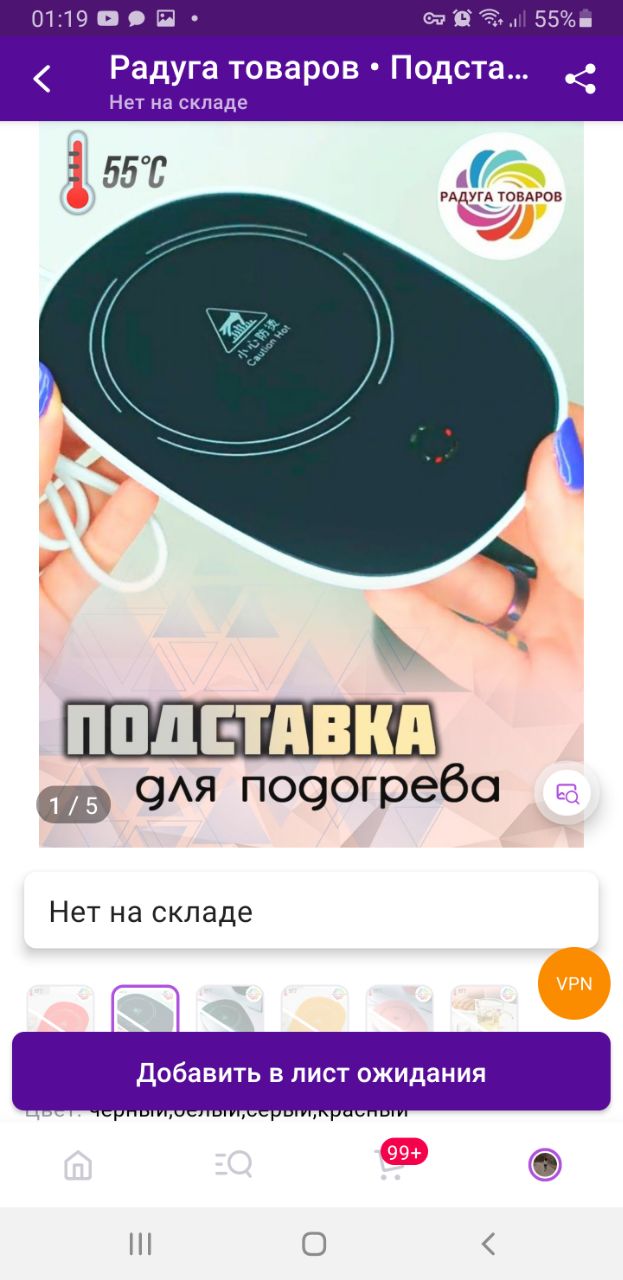
Task: Open the main product photo
Action: coord(311,484)
